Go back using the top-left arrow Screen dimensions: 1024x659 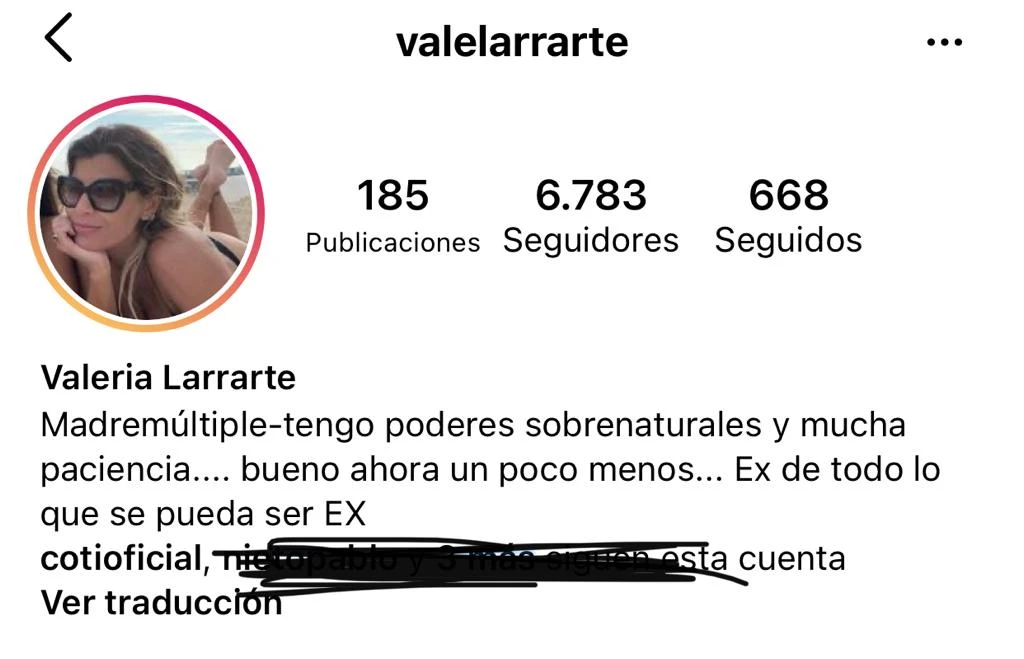pos(59,40)
